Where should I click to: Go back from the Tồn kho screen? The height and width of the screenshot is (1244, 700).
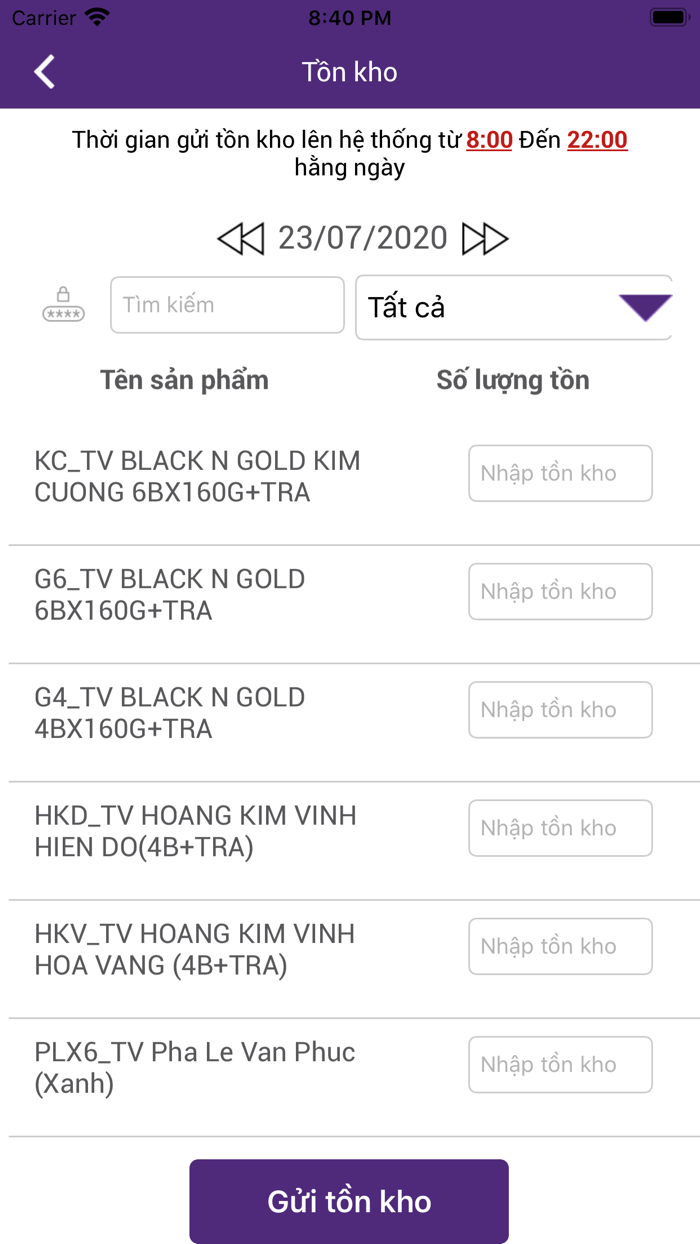[44, 72]
